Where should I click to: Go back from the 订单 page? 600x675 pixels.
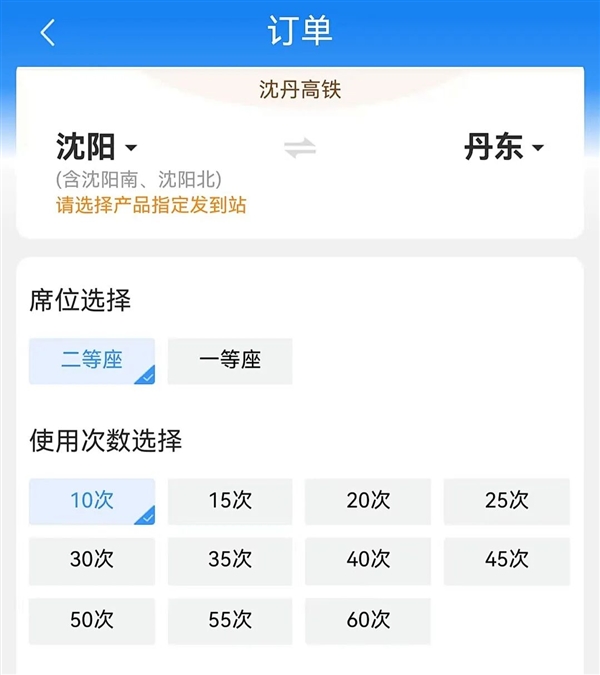pyautogui.click(x=47, y=32)
